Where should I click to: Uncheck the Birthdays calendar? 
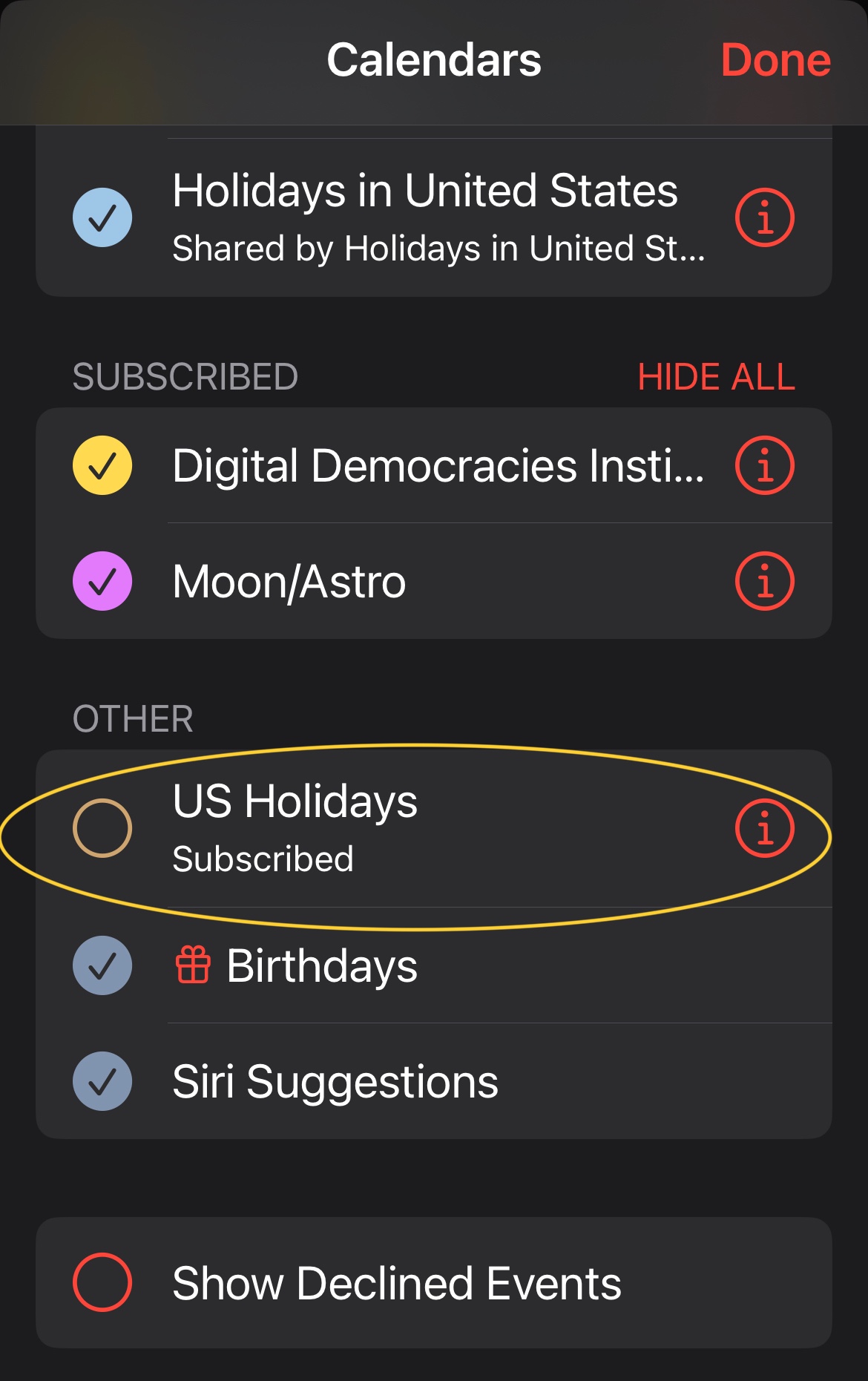tap(102, 965)
